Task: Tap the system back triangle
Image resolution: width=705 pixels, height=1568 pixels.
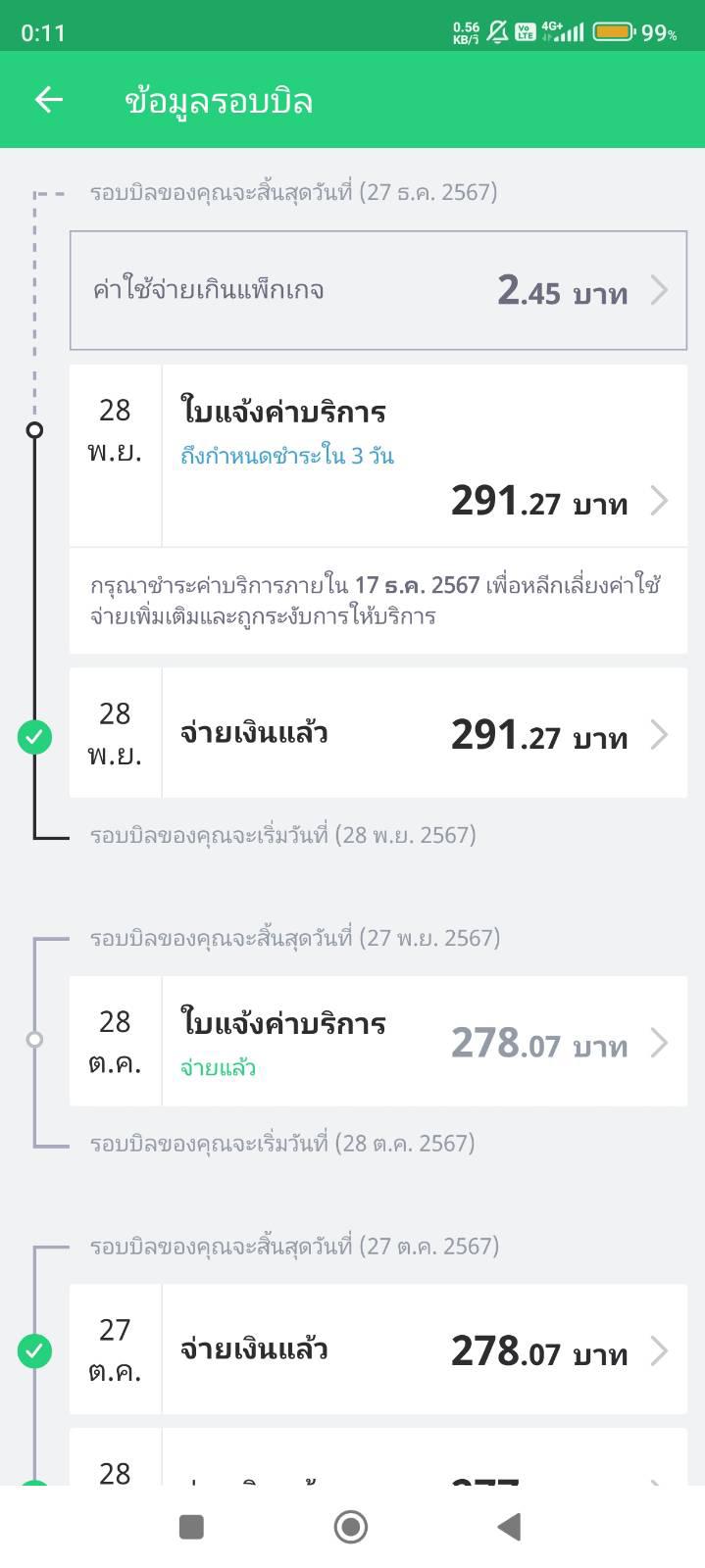Action: point(509,1527)
